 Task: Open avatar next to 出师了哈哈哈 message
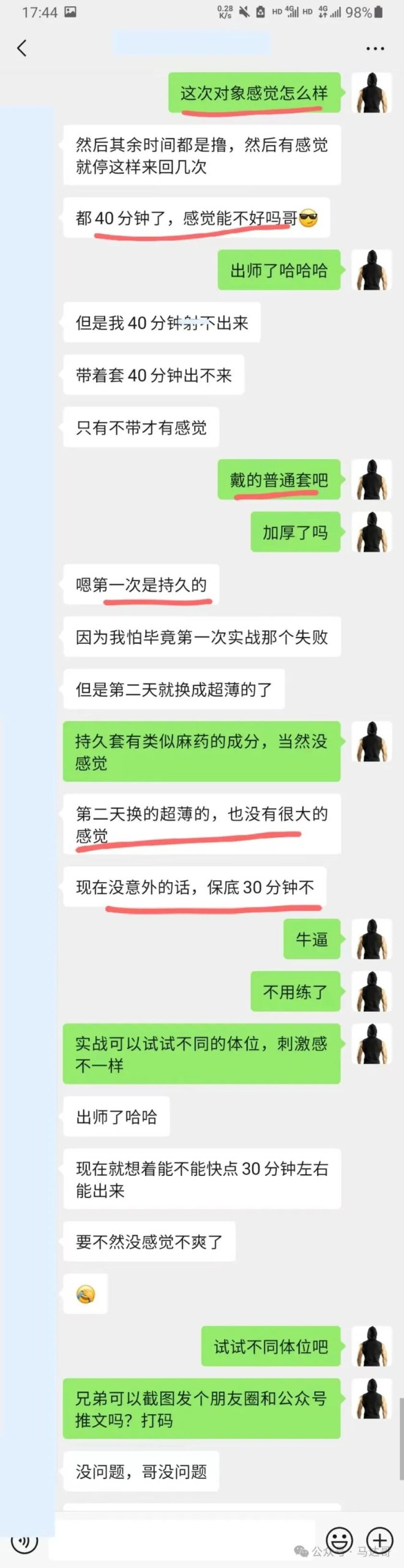[x=372, y=269]
